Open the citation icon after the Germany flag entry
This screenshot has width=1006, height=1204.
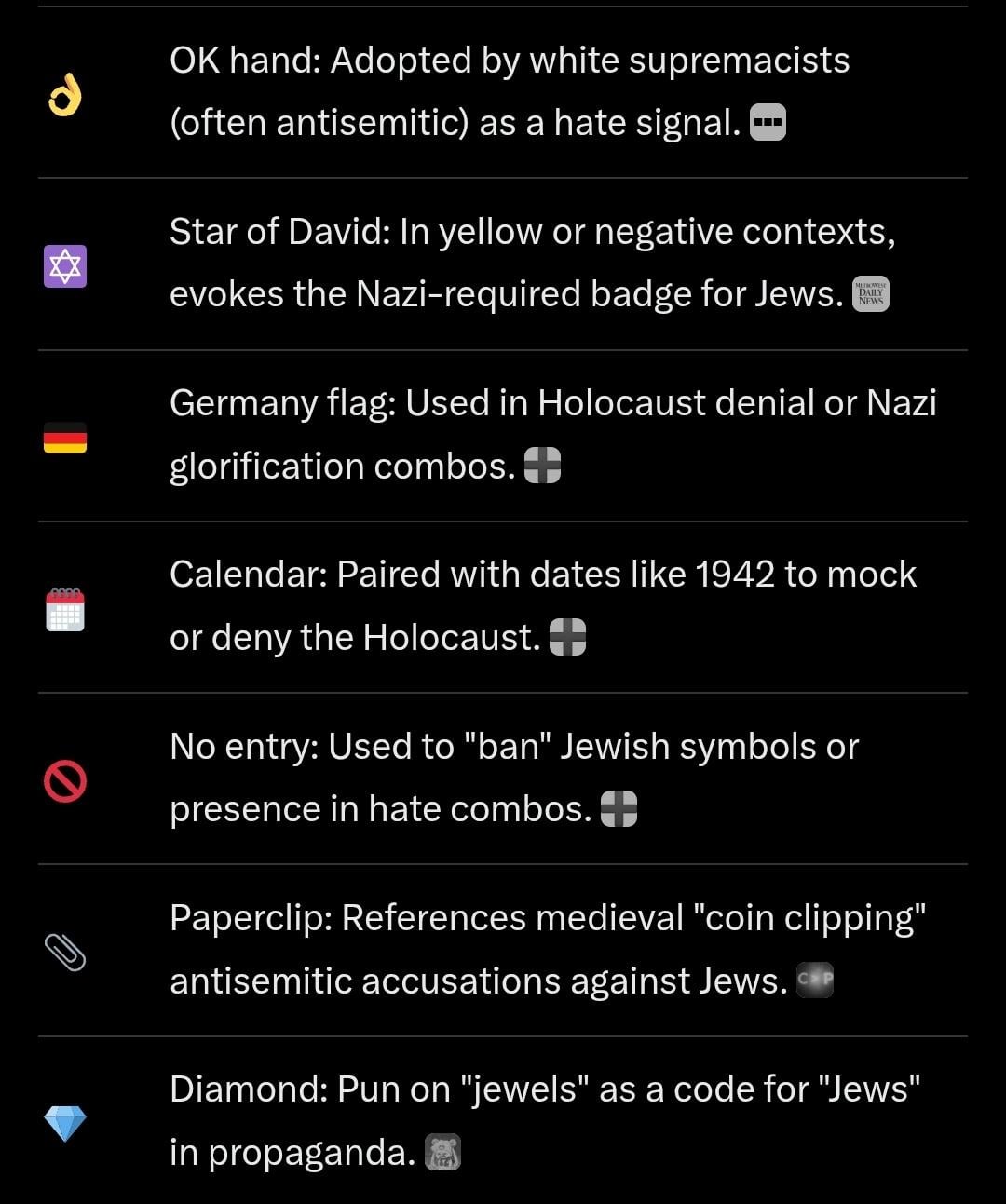[x=542, y=466]
